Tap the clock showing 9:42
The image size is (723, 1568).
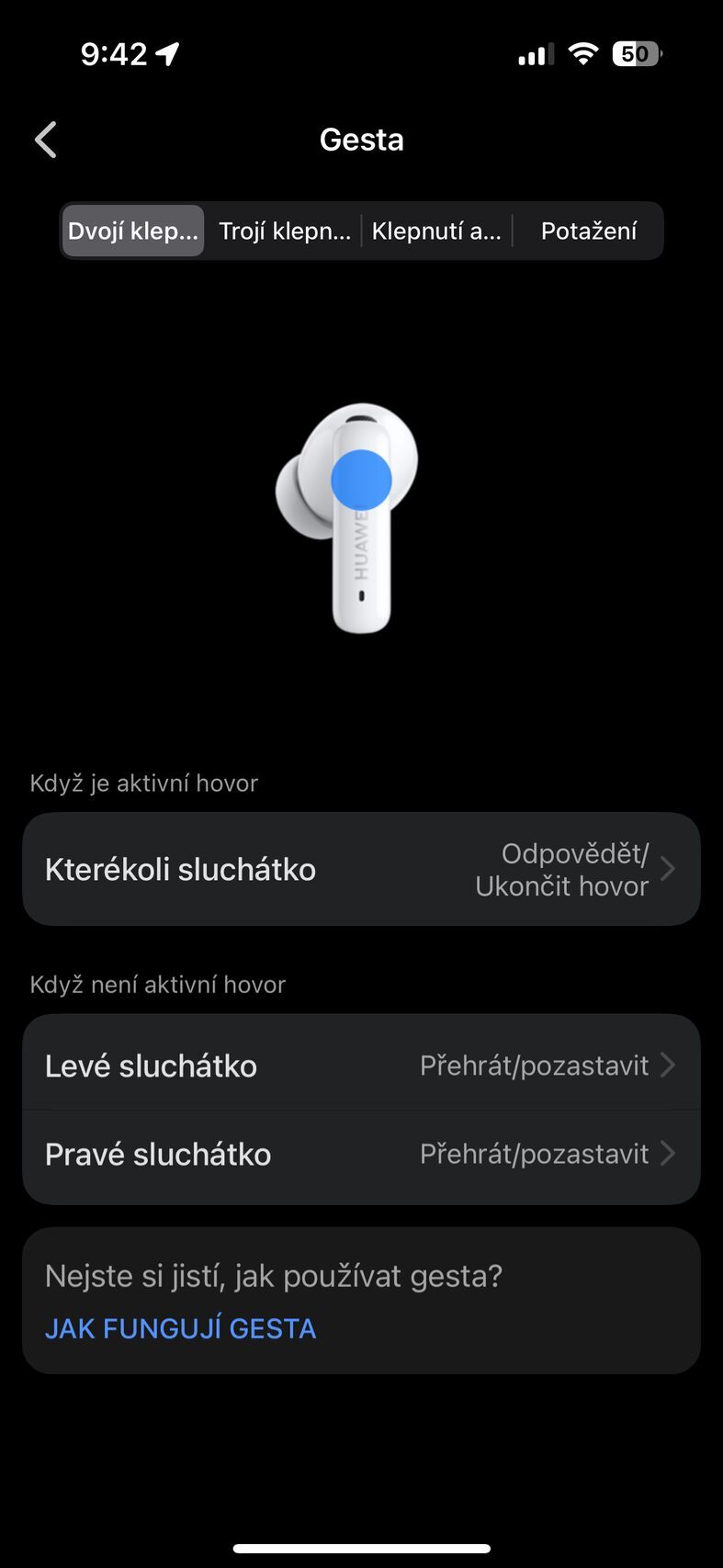(x=115, y=53)
